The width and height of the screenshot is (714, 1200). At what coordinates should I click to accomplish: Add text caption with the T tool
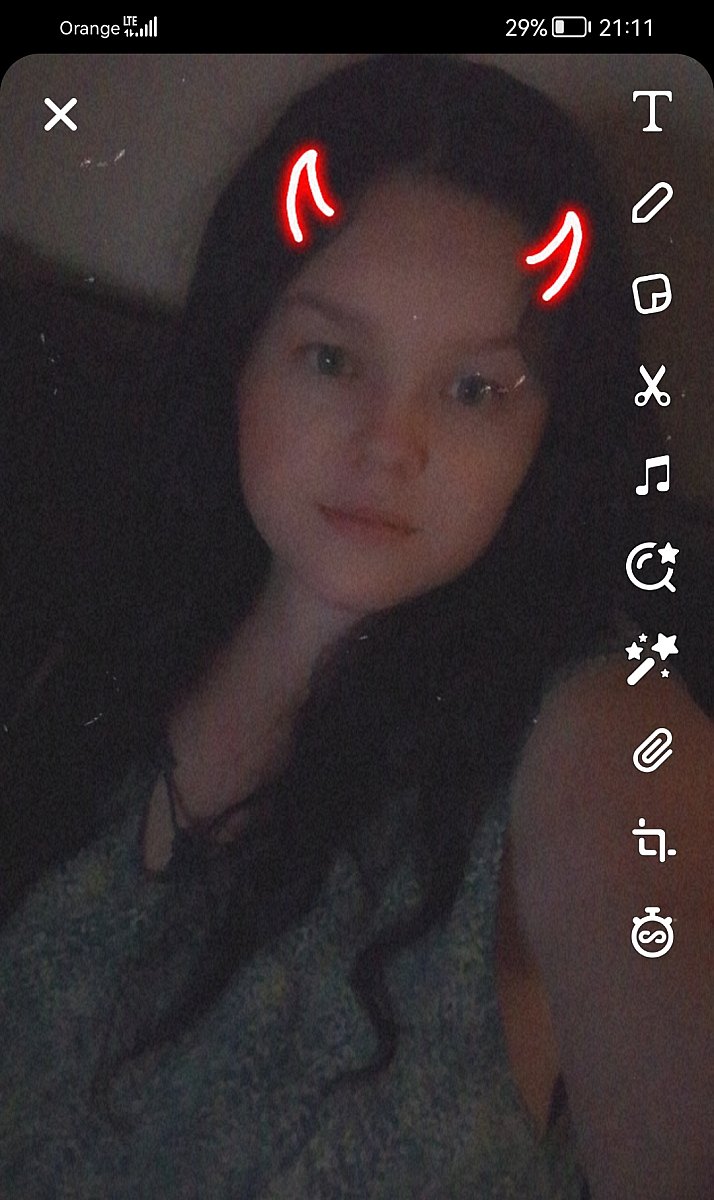click(652, 111)
